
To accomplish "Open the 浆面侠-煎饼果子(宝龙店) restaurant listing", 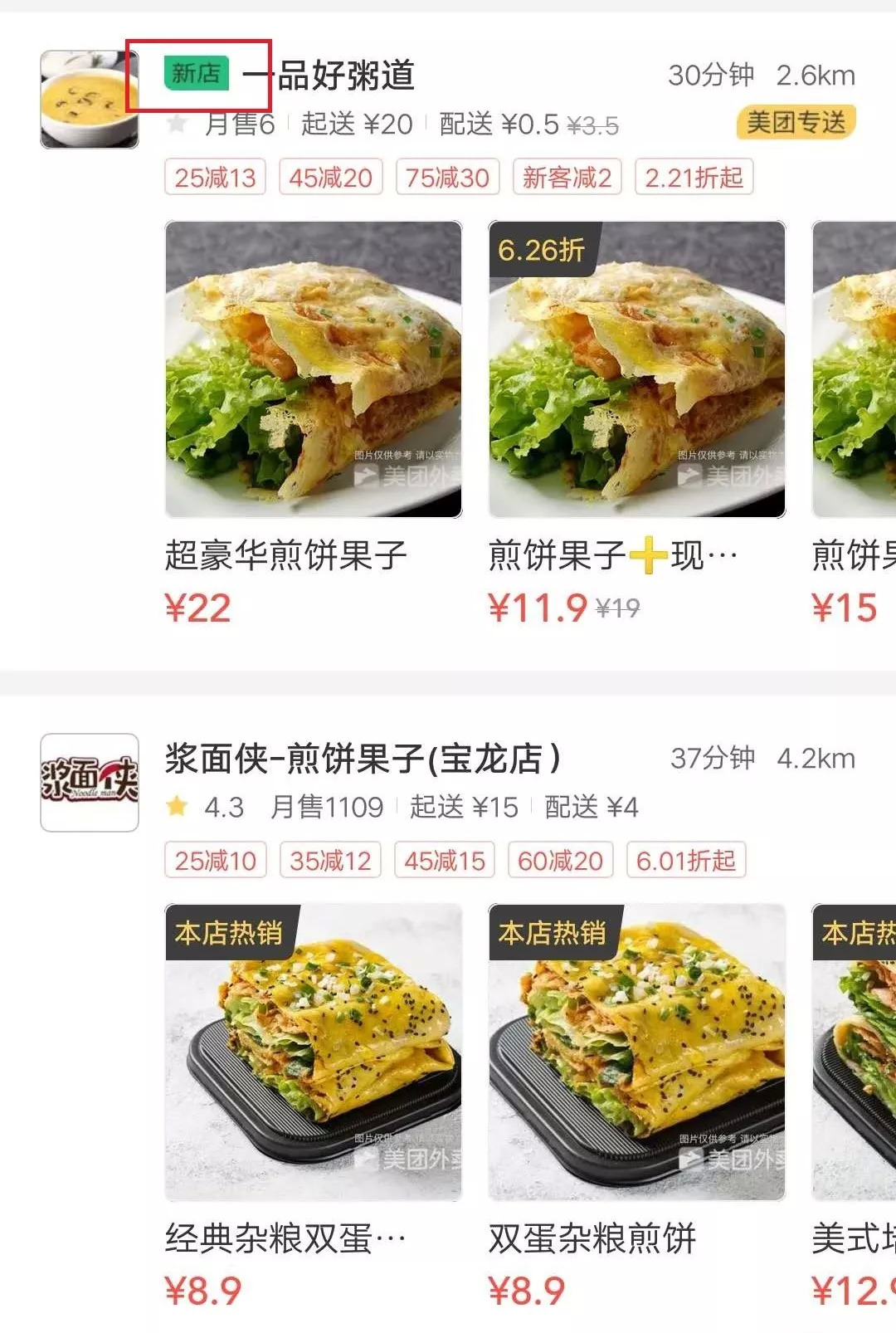I will [x=363, y=759].
